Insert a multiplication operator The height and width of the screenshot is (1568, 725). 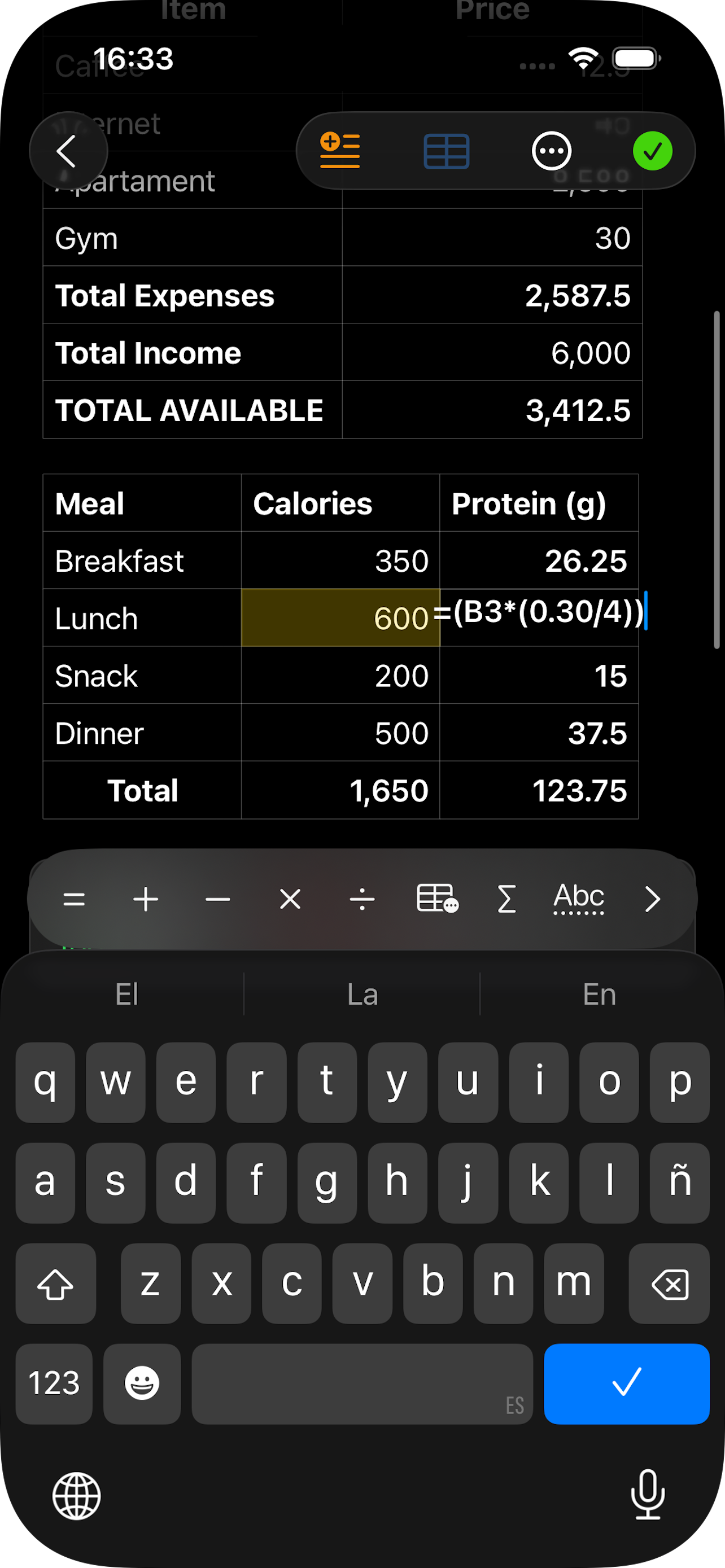tap(290, 899)
